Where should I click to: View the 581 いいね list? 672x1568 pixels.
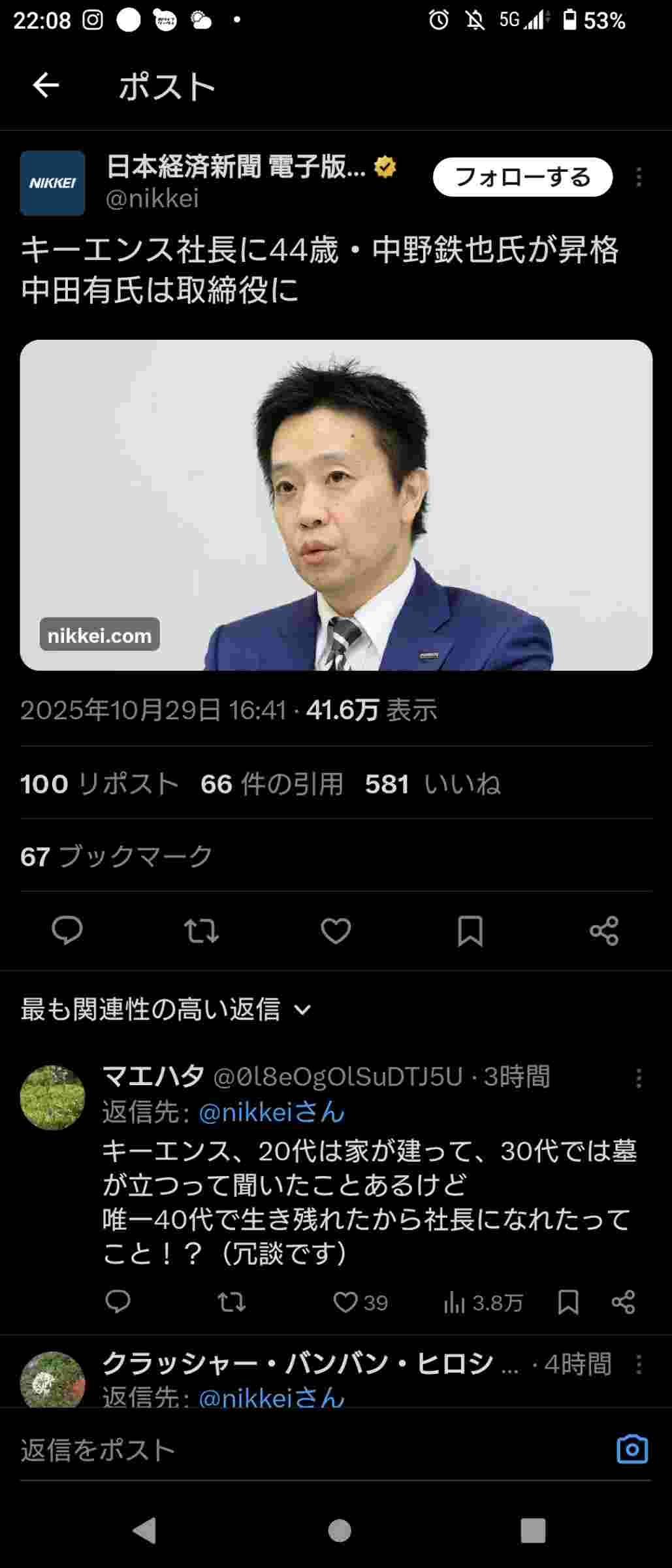tap(432, 783)
